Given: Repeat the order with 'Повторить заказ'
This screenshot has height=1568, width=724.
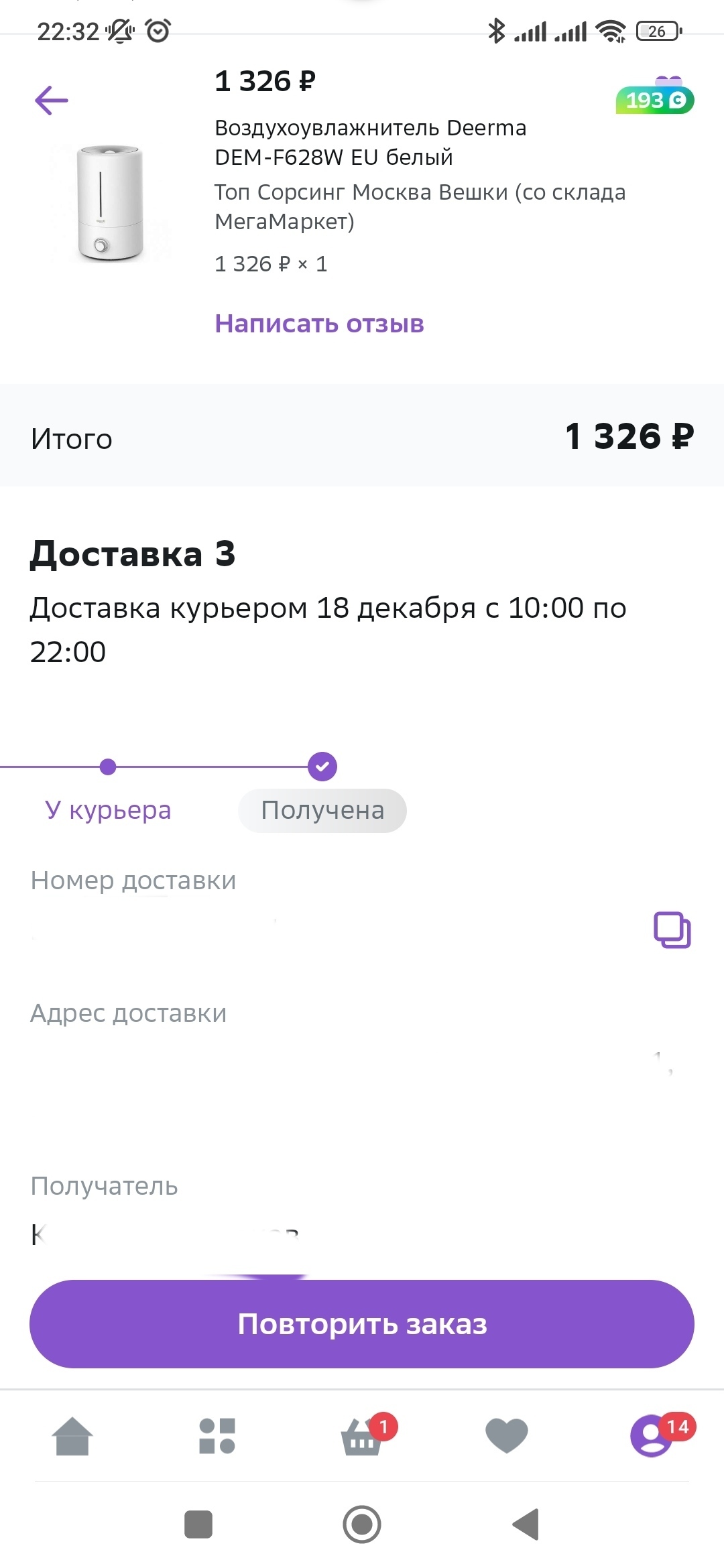Looking at the screenshot, I should coord(362,1324).
